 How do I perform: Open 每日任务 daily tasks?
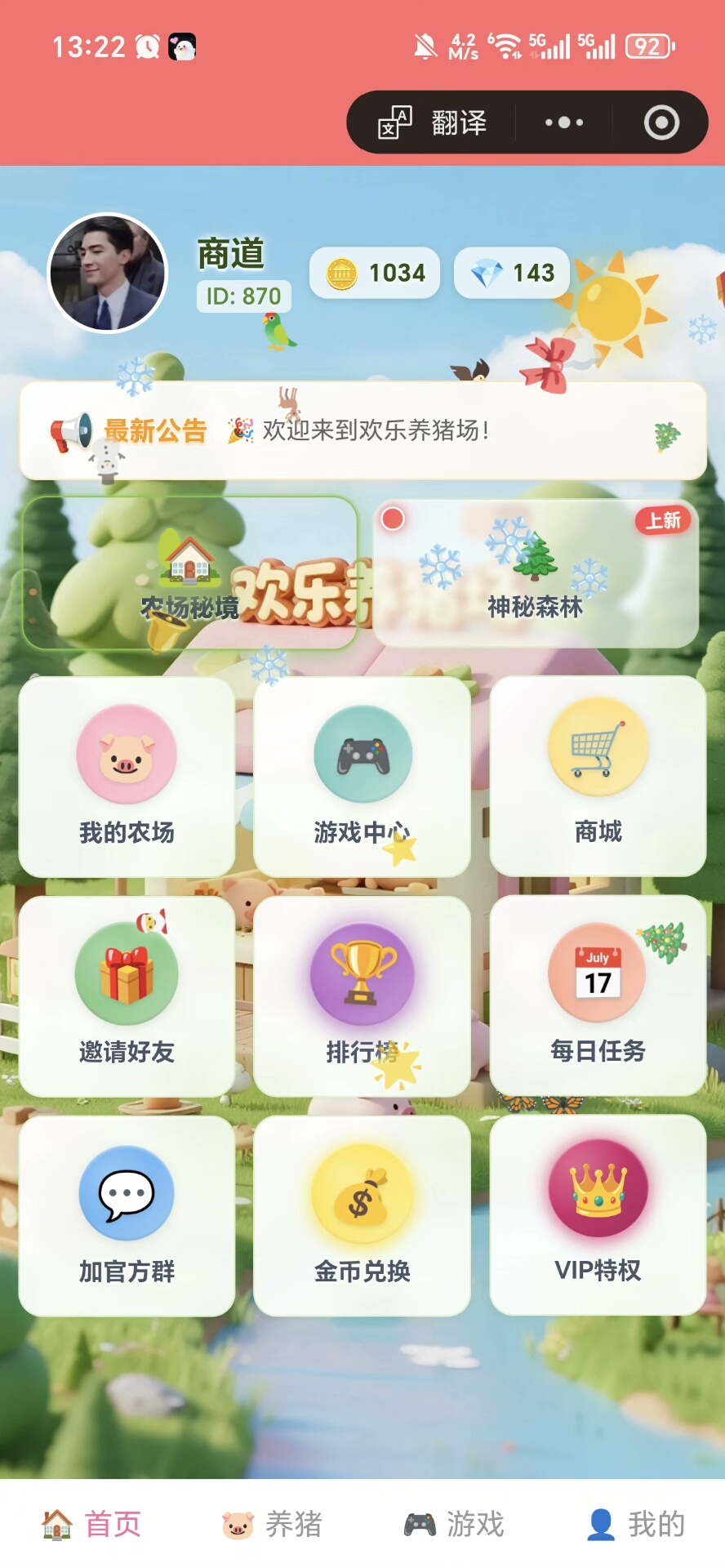pos(598,996)
